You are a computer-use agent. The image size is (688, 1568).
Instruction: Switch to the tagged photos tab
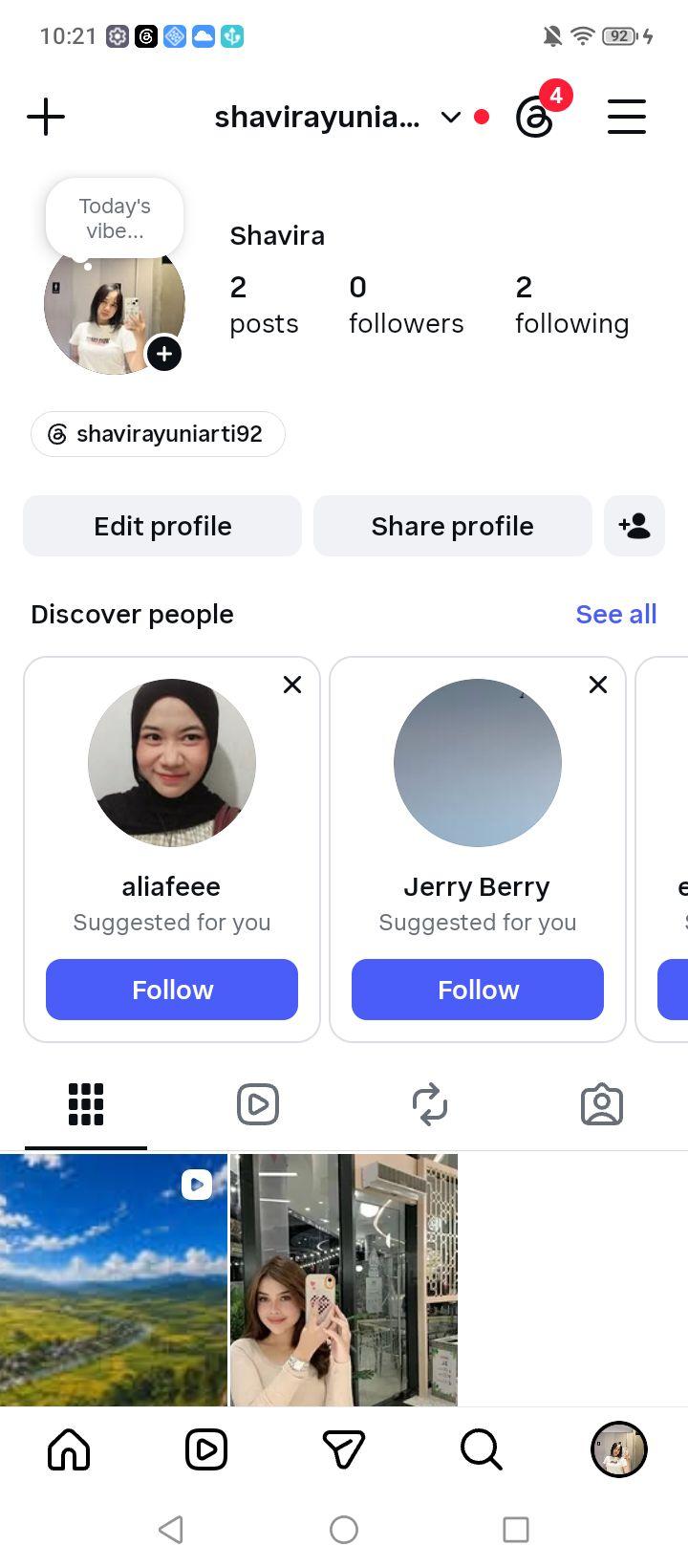602,1104
